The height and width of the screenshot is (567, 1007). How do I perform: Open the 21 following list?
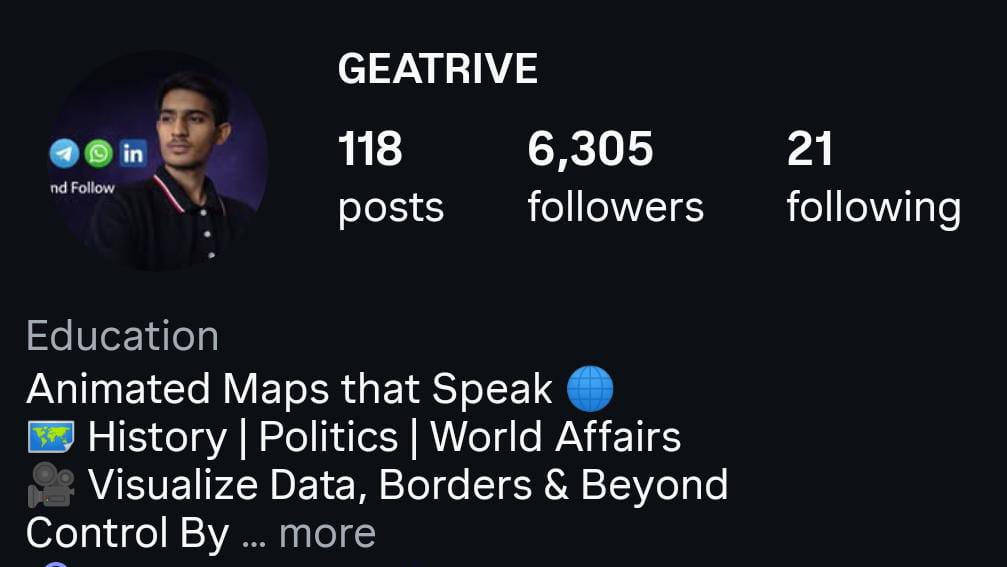pyautogui.click(x=872, y=178)
